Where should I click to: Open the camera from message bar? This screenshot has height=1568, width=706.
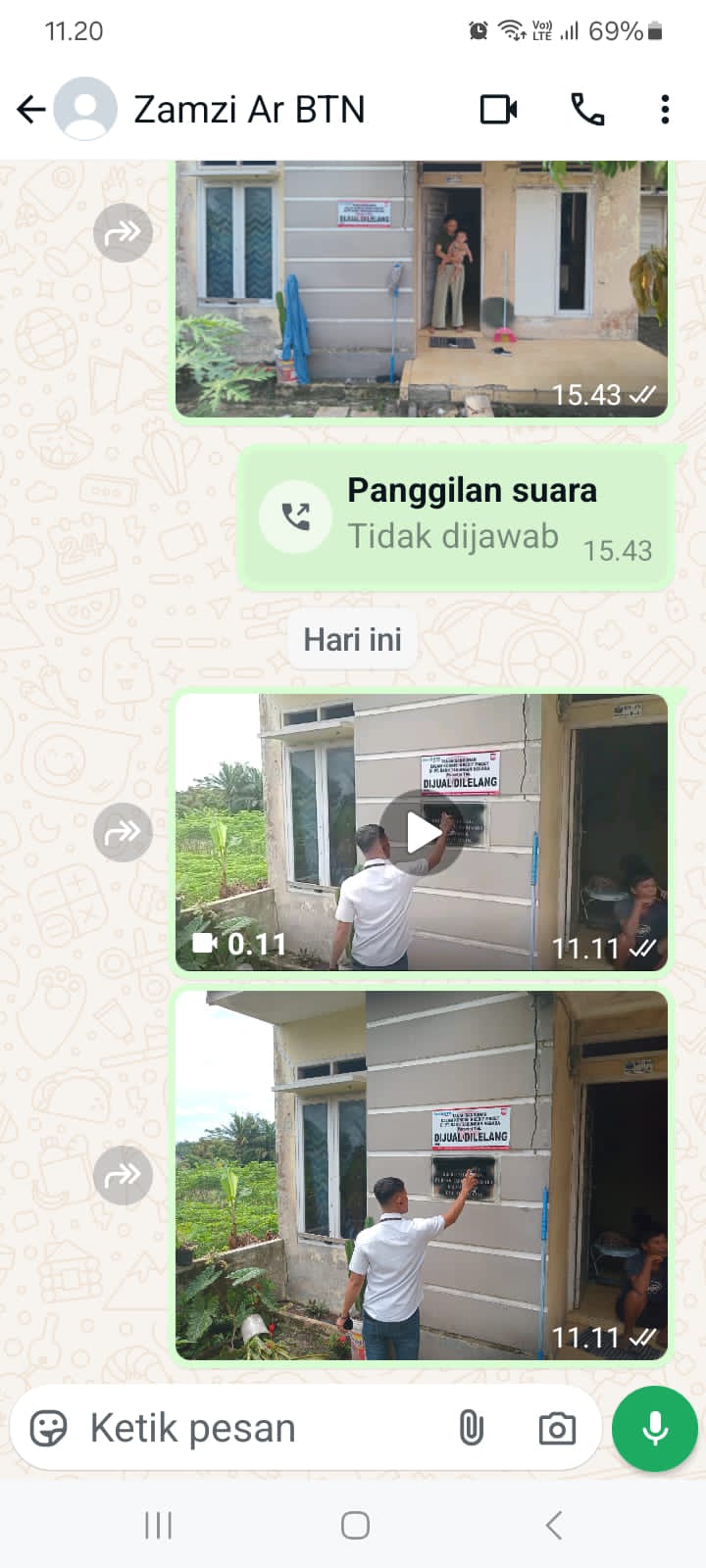(x=557, y=1428)
